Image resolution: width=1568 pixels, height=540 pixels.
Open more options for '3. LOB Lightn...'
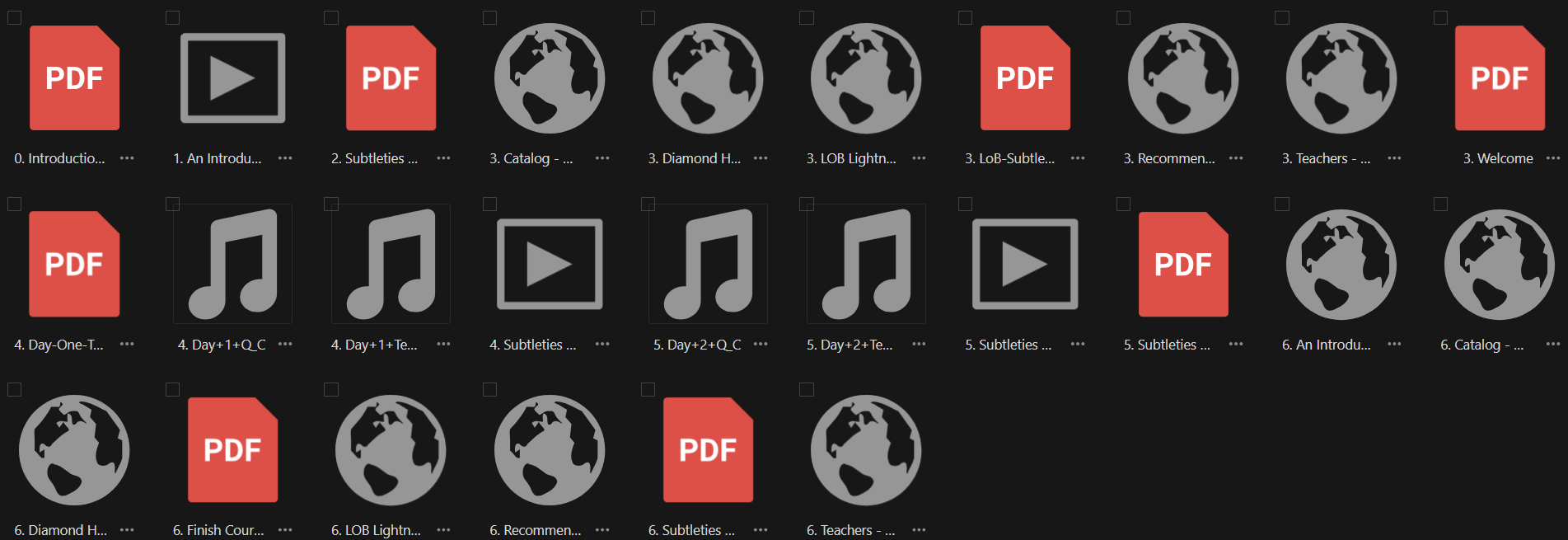[x=919, y=158]
